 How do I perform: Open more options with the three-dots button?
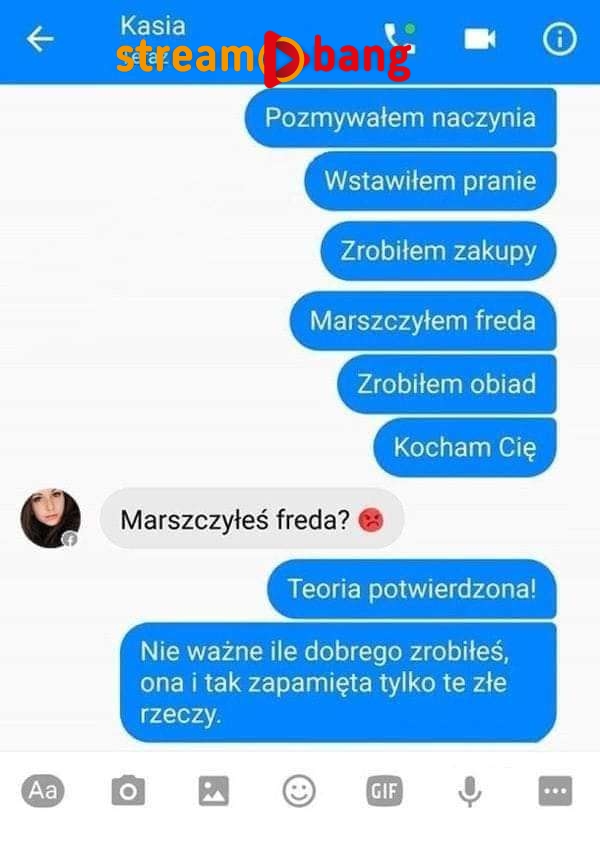pyautogui.click(x=555, y=792)
